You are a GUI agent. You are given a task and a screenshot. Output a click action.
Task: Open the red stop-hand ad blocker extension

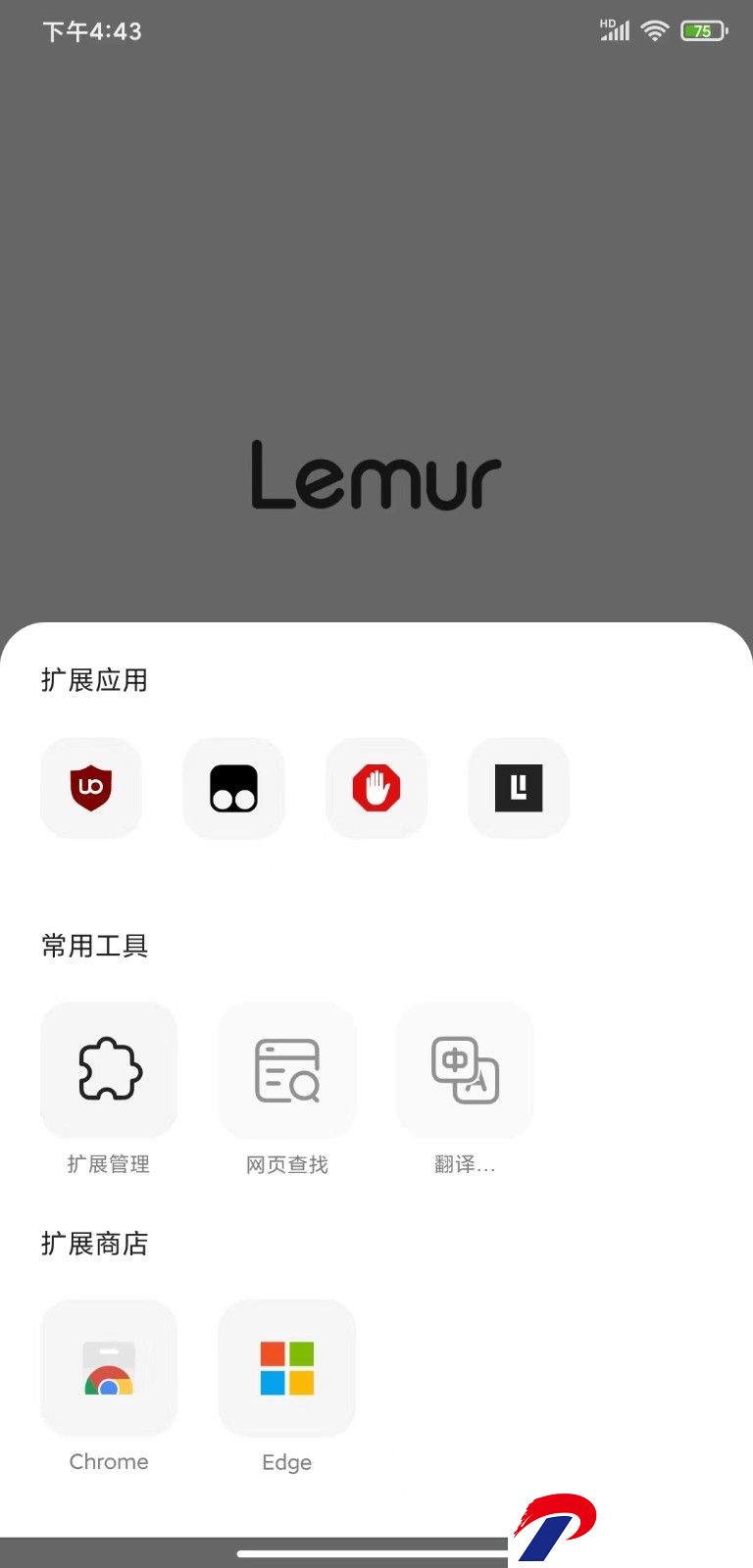click(376, 788)
